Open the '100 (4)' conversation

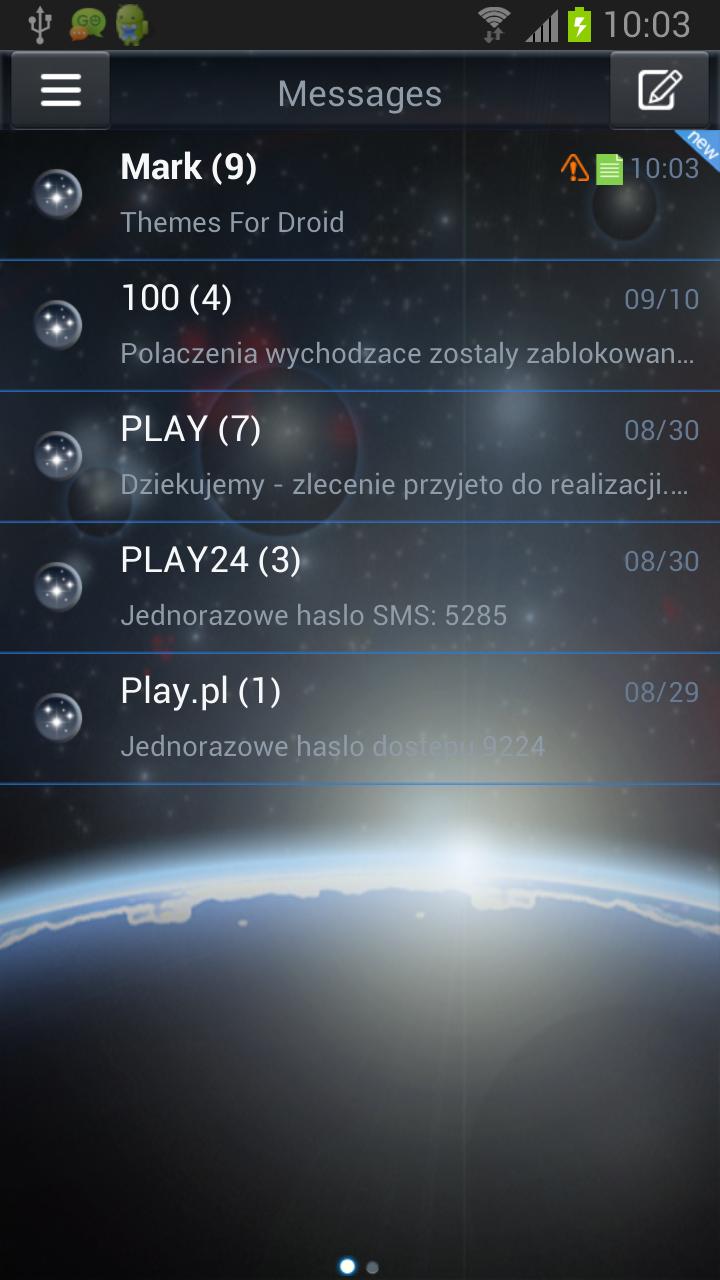300,323
